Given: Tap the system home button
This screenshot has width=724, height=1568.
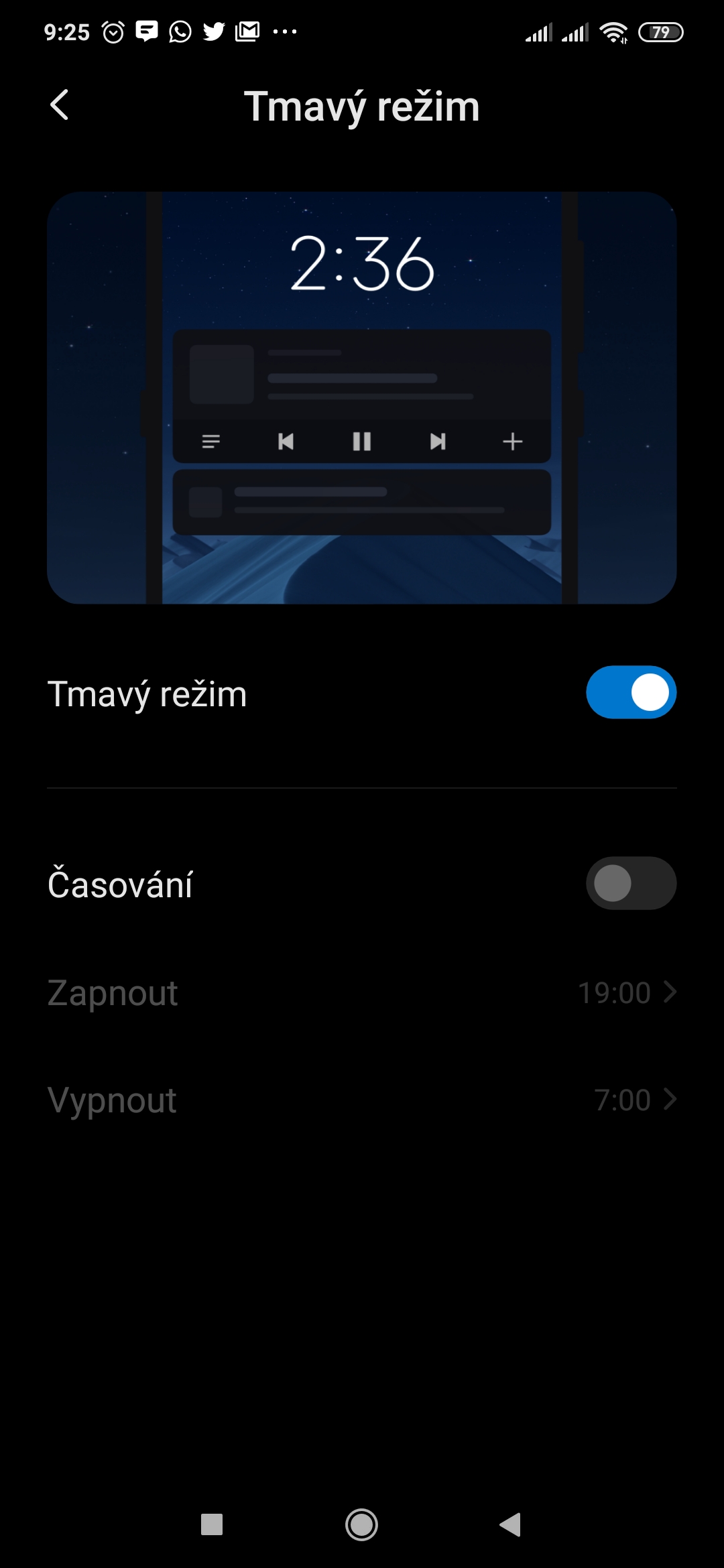Looking at the screenshot, I should (361, 1524).
